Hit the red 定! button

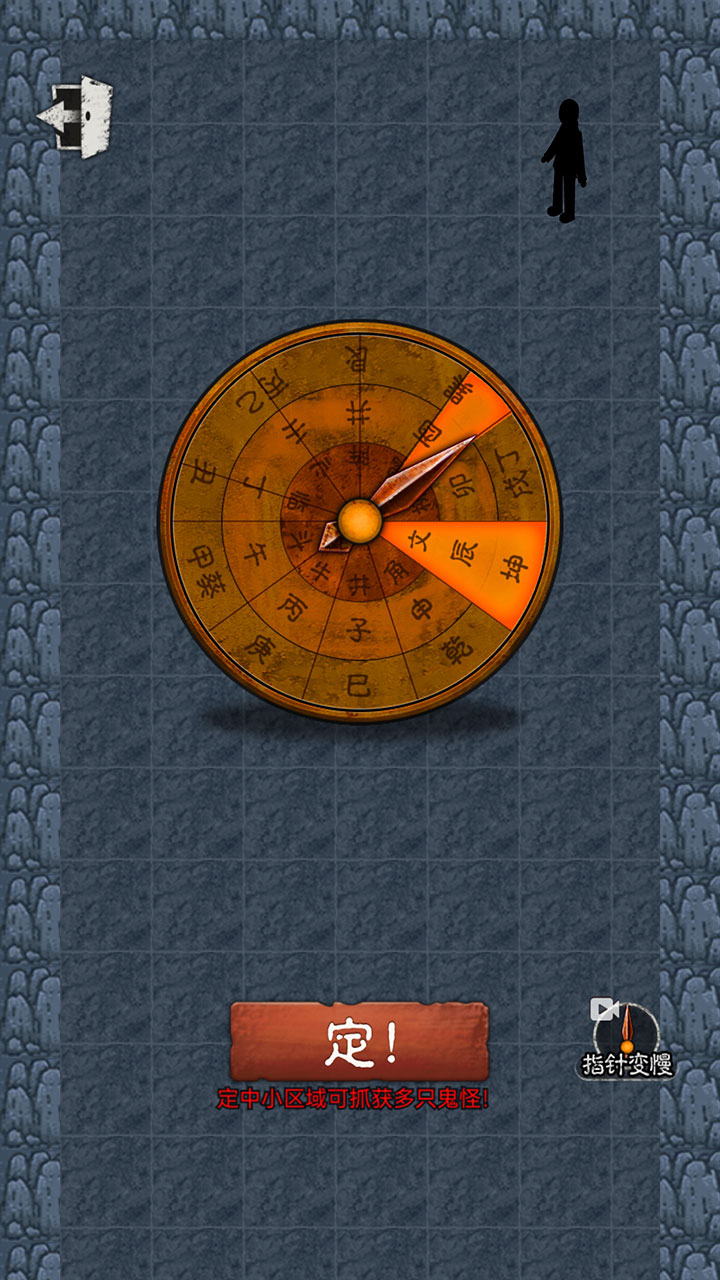coord(359,1042)
